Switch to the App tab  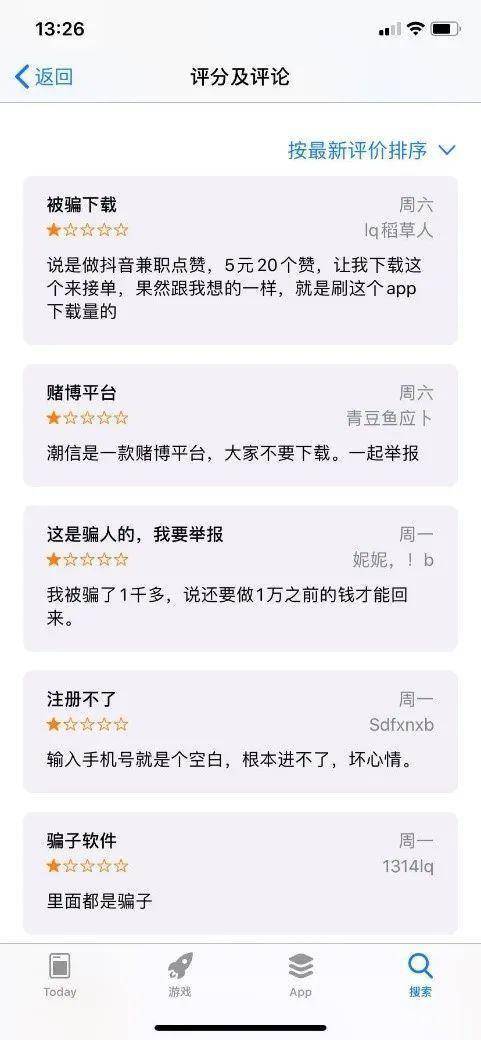point(301,976)
